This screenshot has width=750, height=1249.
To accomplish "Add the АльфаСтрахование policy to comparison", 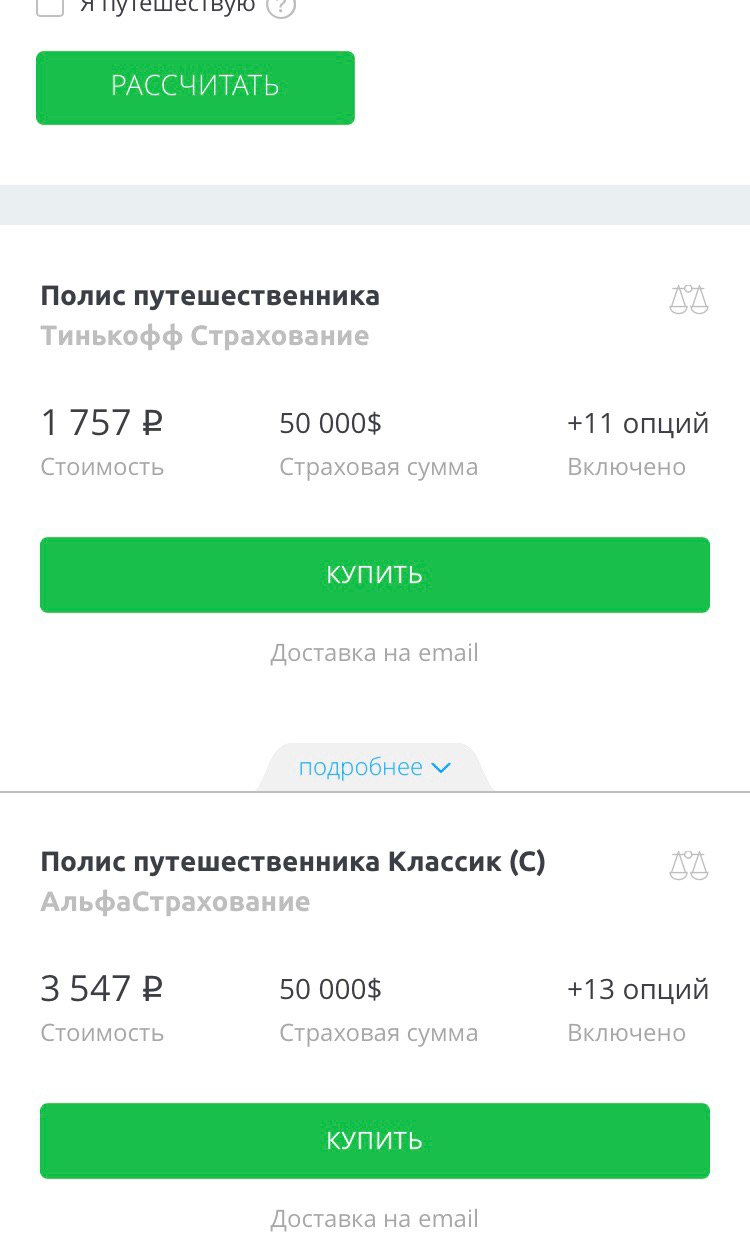I will pos(689,865).
